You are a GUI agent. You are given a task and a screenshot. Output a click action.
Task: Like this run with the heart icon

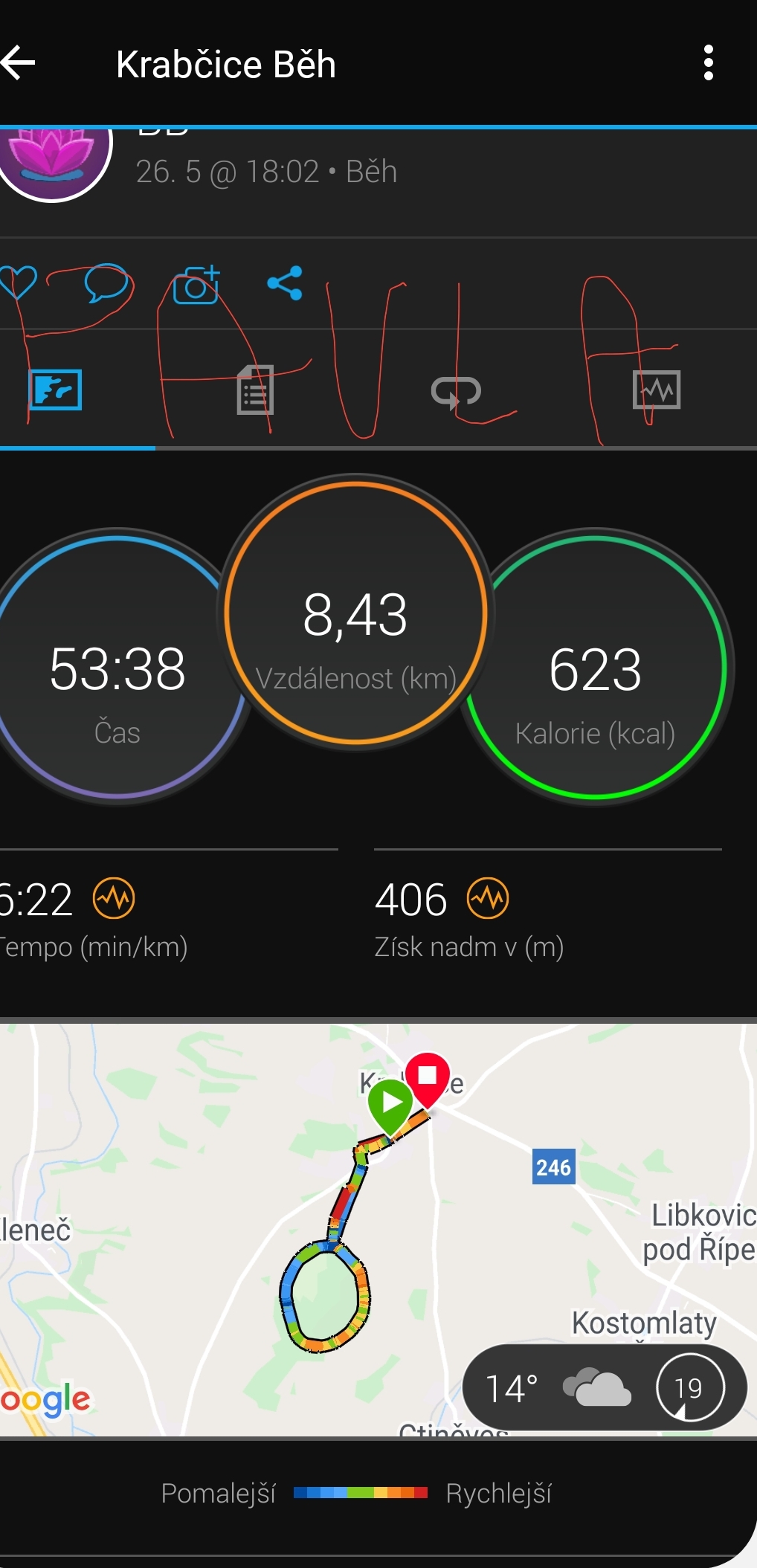click(x=16, y=283)
